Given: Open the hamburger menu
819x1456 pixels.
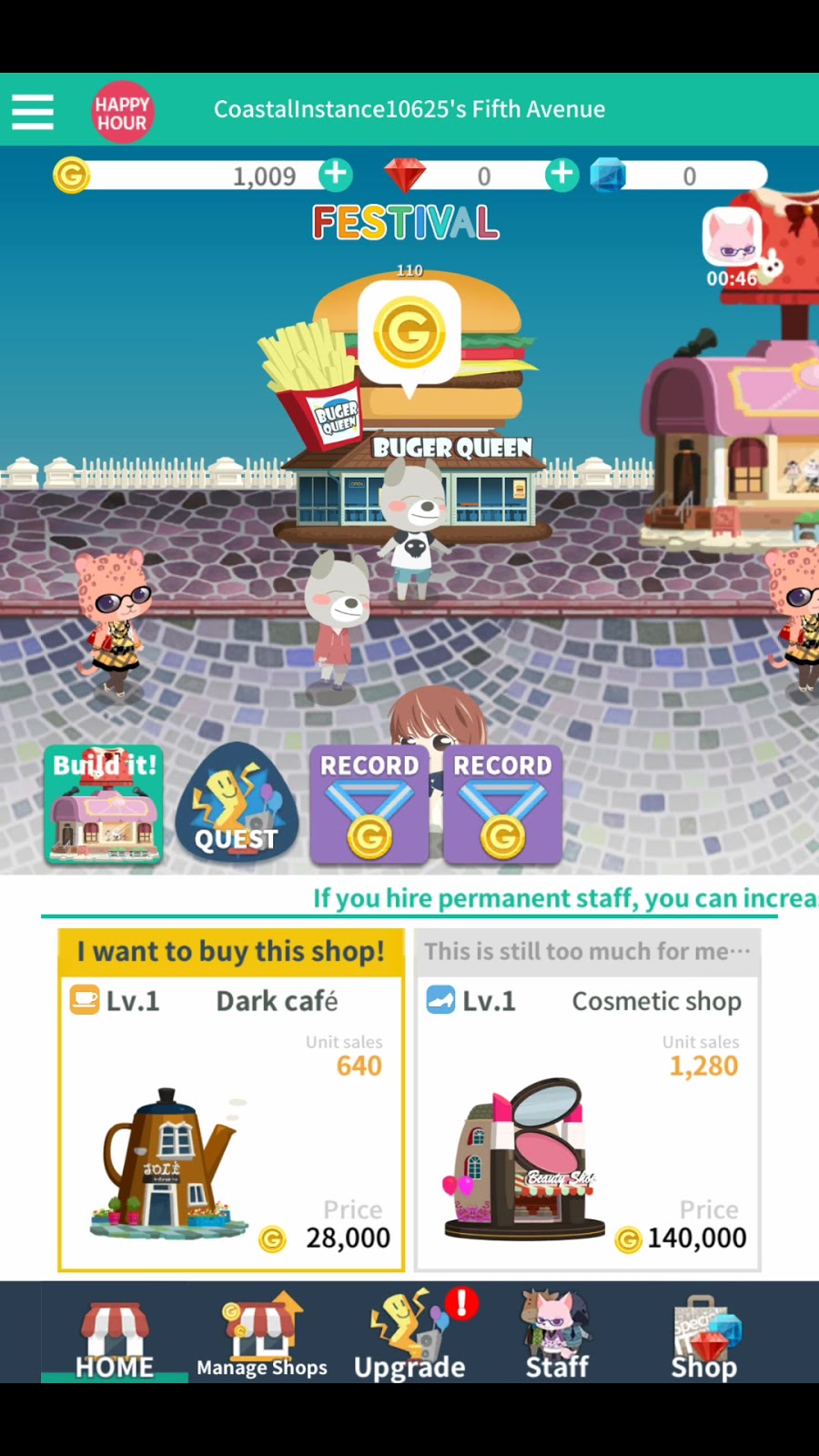Looking at the screenshot, I should pos(33,111).
